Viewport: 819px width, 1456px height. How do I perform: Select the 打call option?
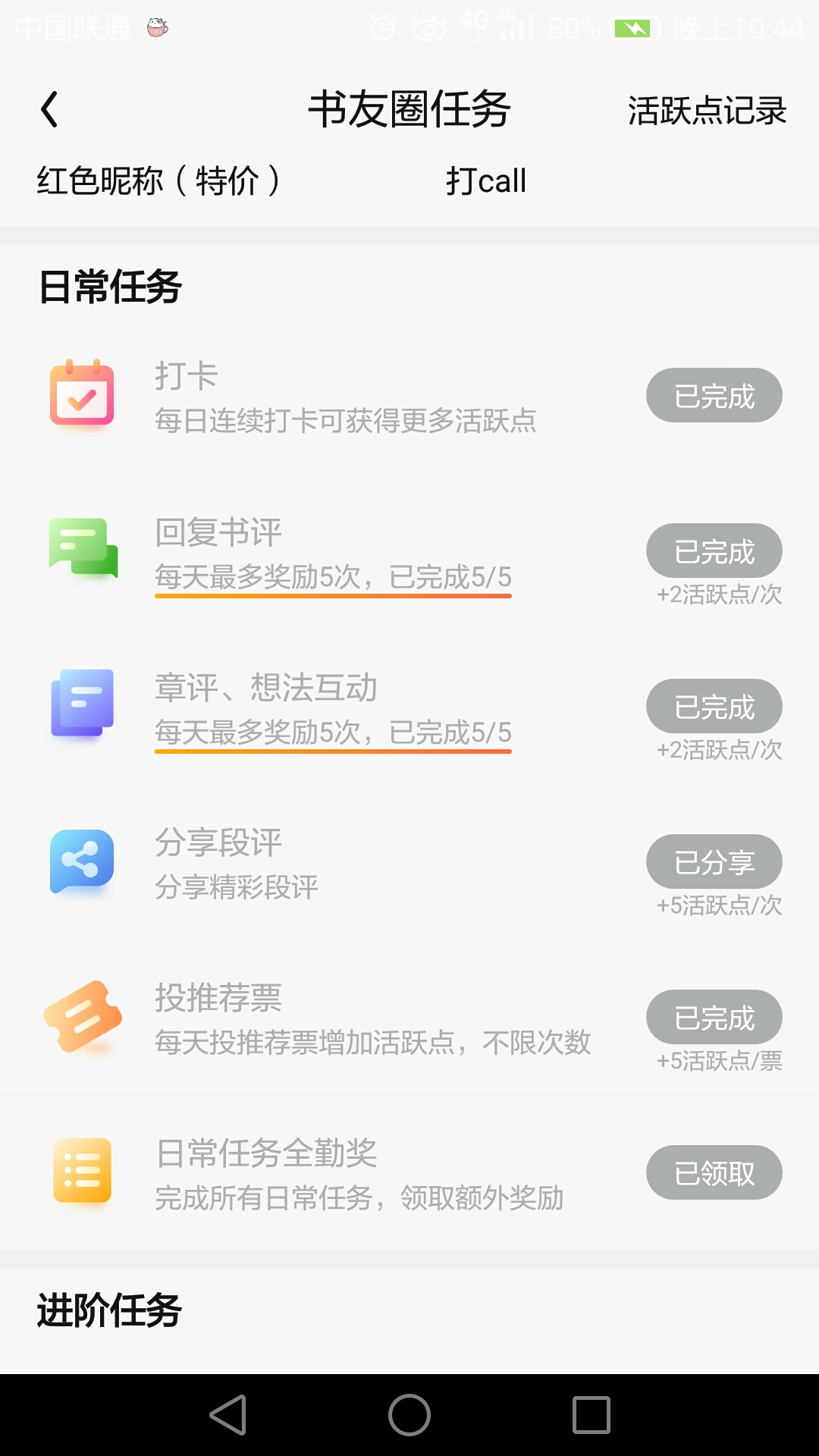click(486, 180)
